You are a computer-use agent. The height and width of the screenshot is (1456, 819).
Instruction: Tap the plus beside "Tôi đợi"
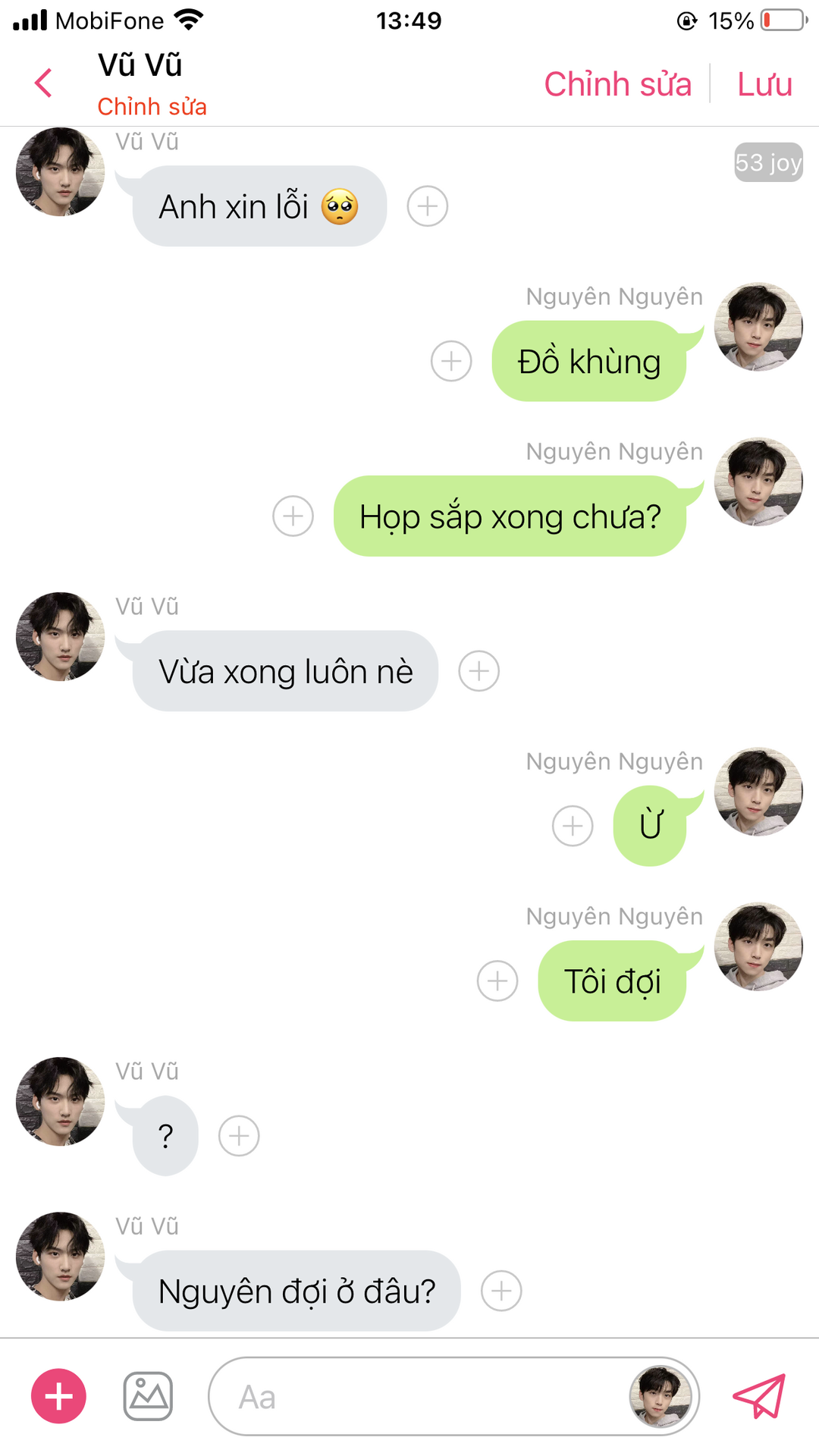(x=497, y=981)
